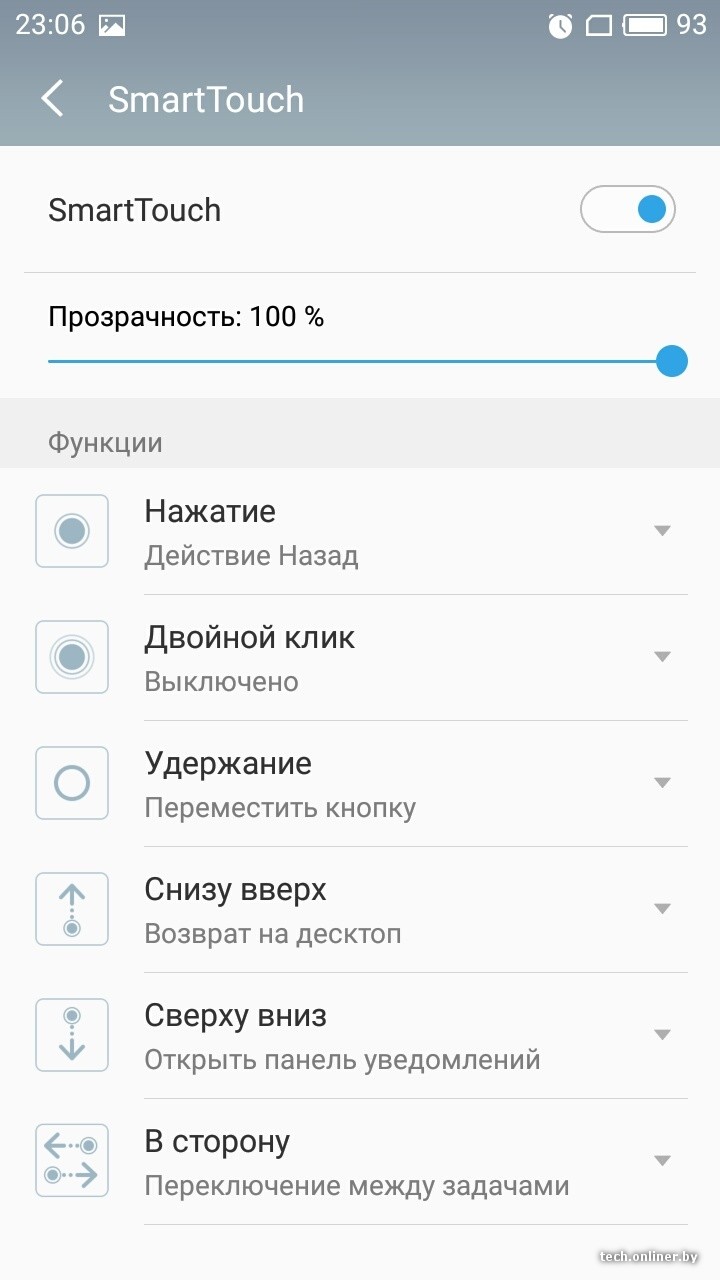Tap the Прозрачность transparency slider
Image resolution: width=720 pixels, height=1280 pixels.
click(x=360, y=361)
